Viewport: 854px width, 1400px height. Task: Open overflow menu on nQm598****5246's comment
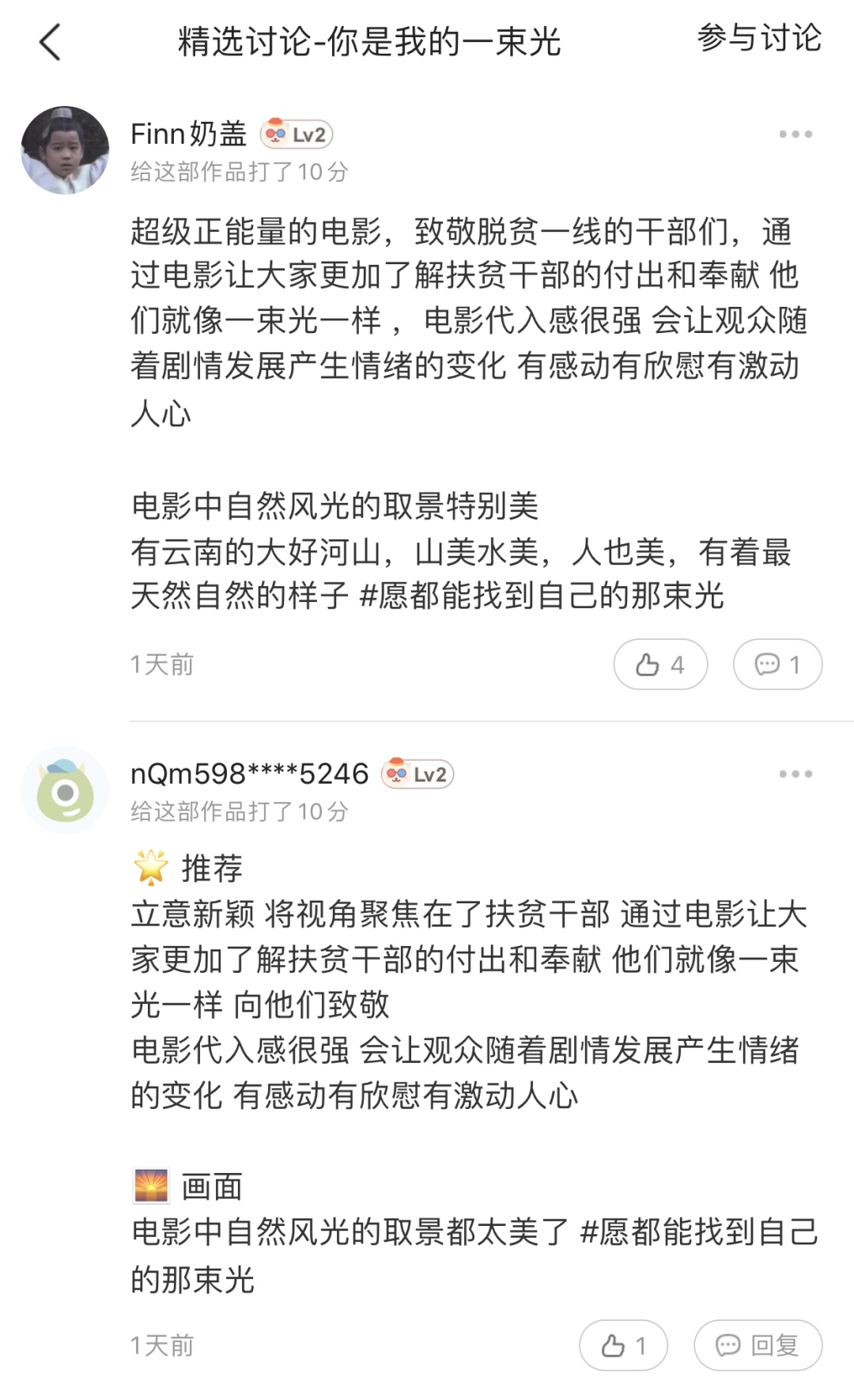click(x=795, y=774)
